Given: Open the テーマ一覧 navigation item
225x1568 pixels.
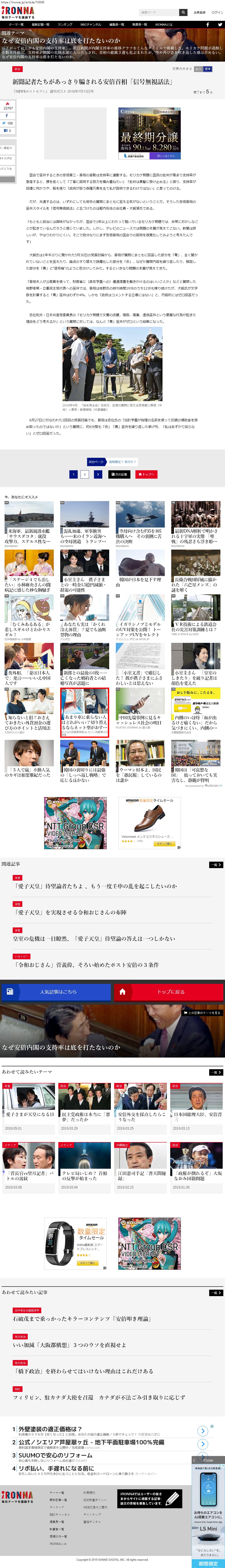Looking at the screenshot, I should pos(16,24).
